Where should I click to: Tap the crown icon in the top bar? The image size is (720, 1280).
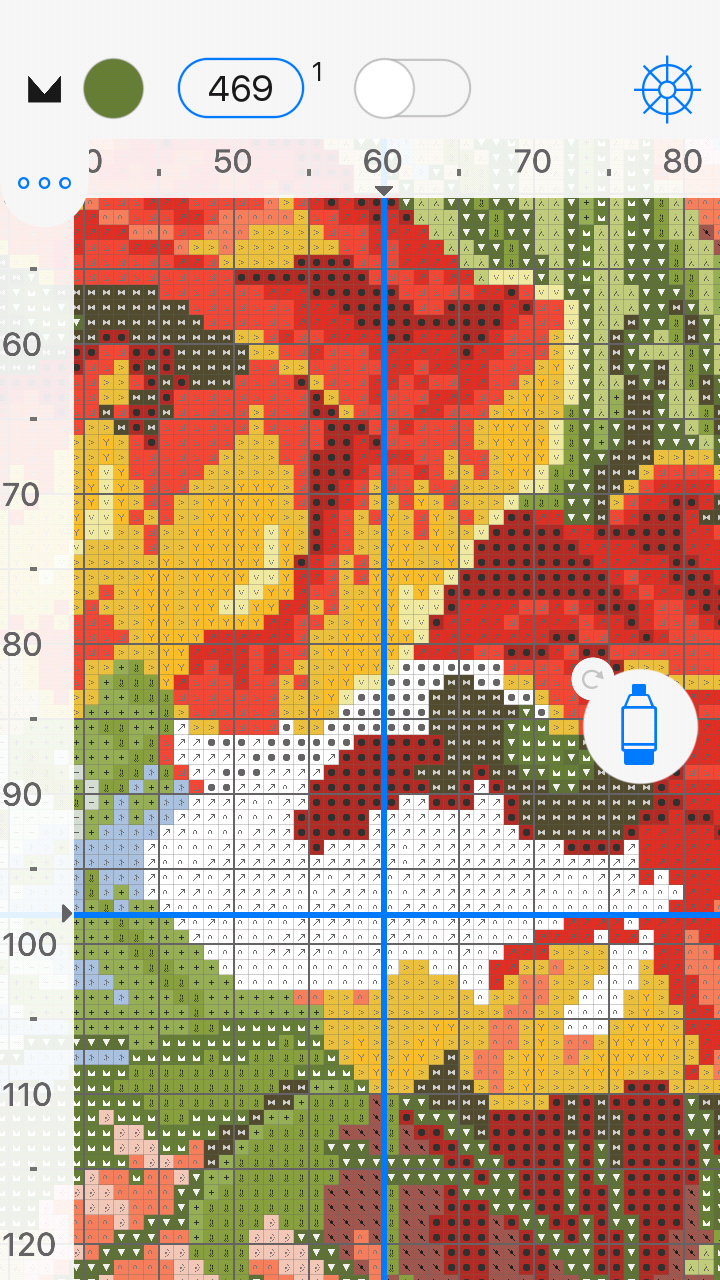click(44, 90)
